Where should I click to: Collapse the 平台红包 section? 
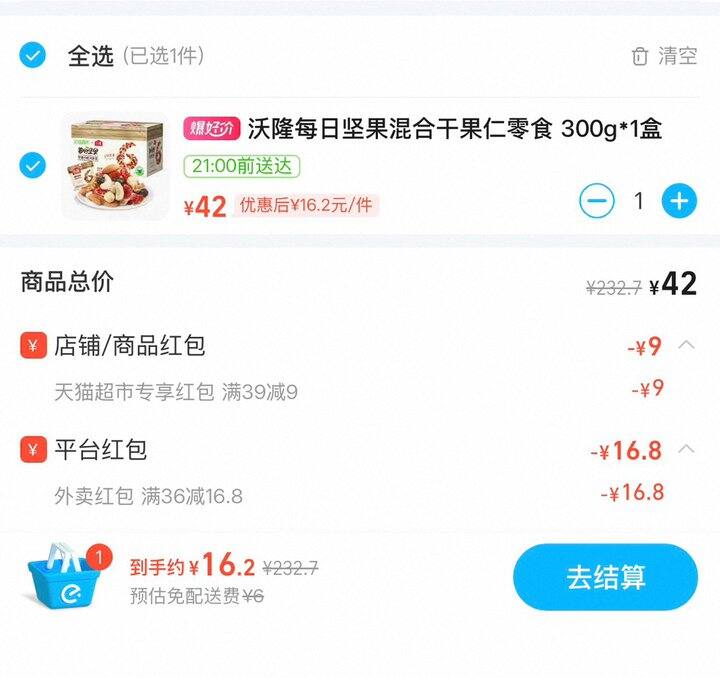pos(686,448)
